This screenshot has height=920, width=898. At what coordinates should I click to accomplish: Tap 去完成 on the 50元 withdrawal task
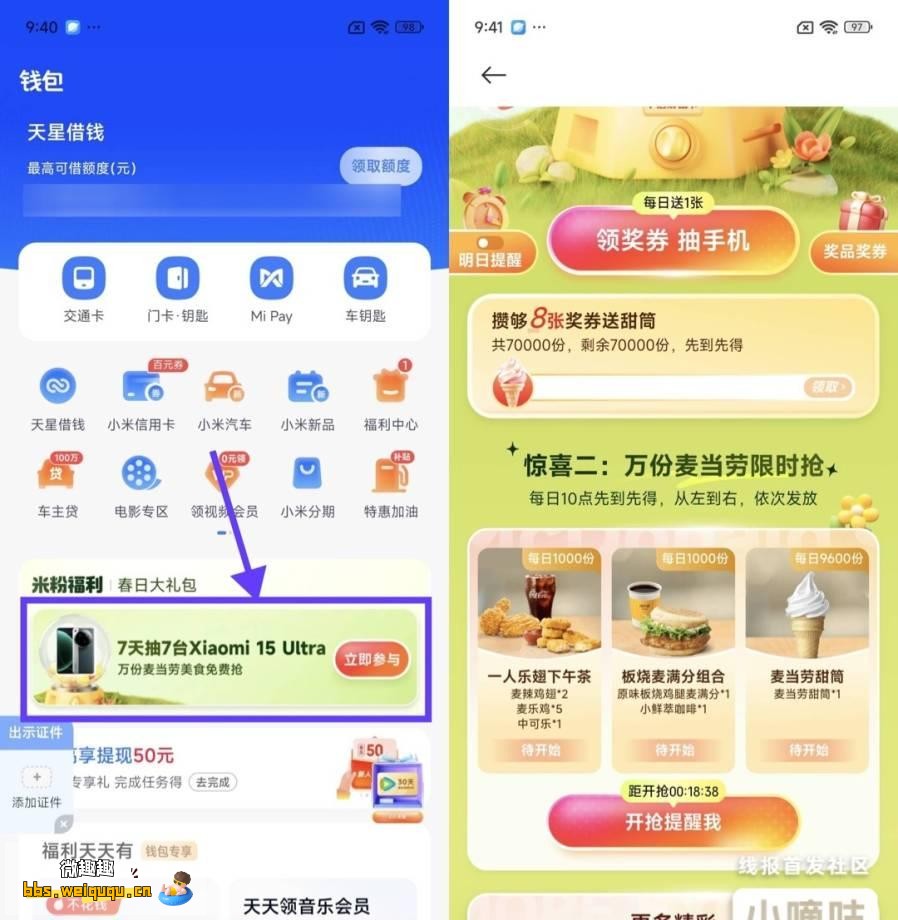tap(212, 782)
